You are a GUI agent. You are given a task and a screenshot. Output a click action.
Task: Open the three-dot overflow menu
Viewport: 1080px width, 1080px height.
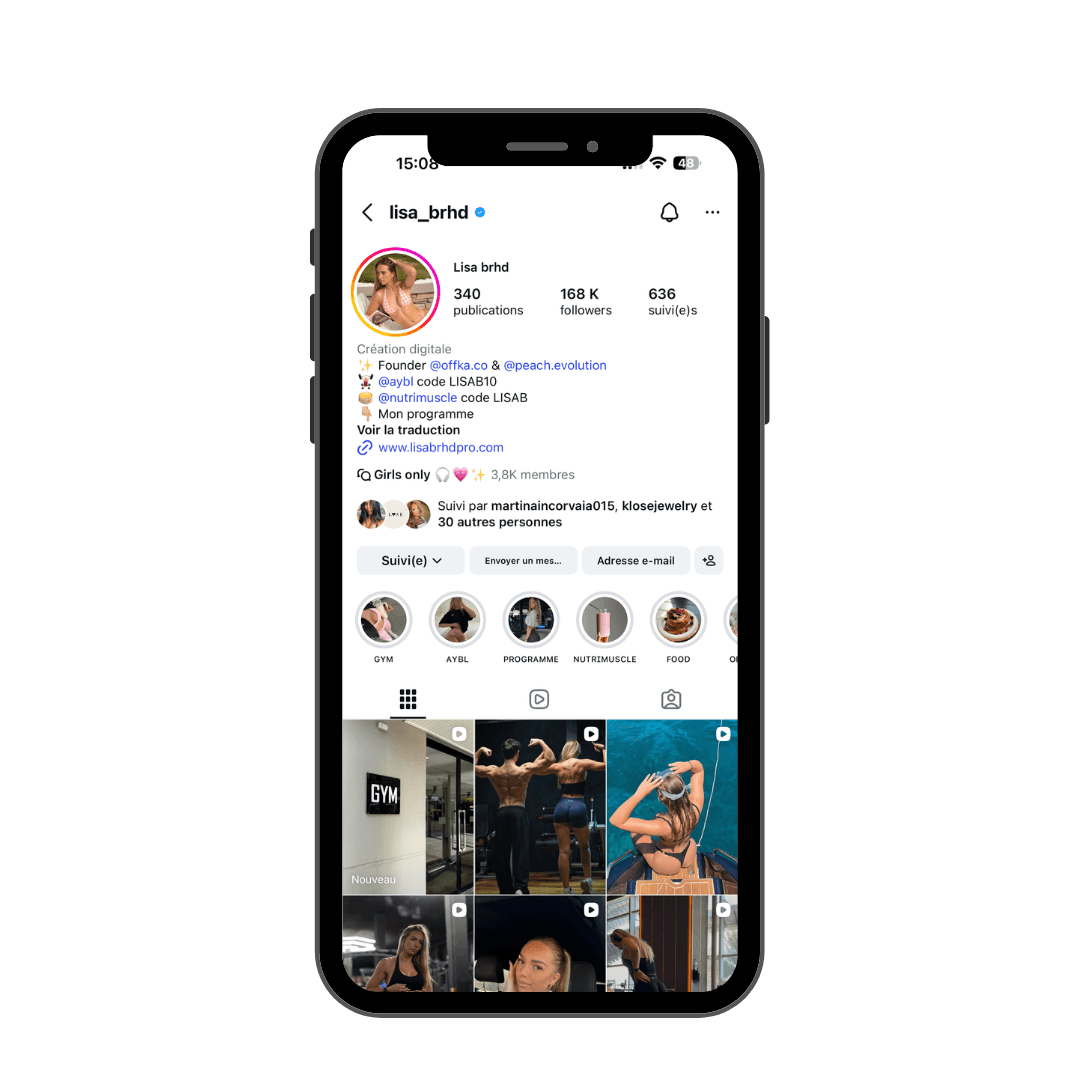(x=712, y=212)
